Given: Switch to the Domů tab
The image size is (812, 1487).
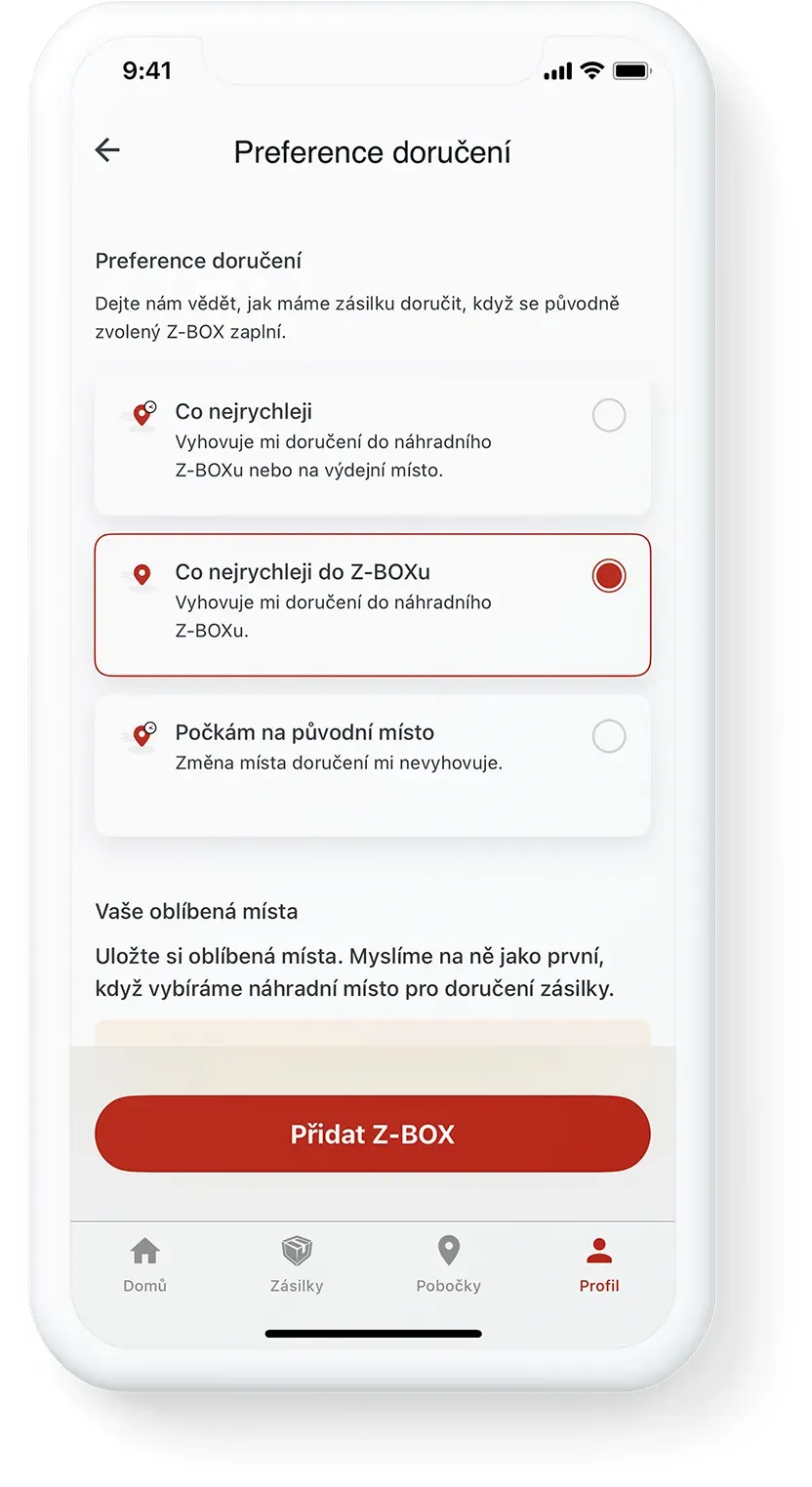Looking at the screenshot, I should pos(145,1264).
